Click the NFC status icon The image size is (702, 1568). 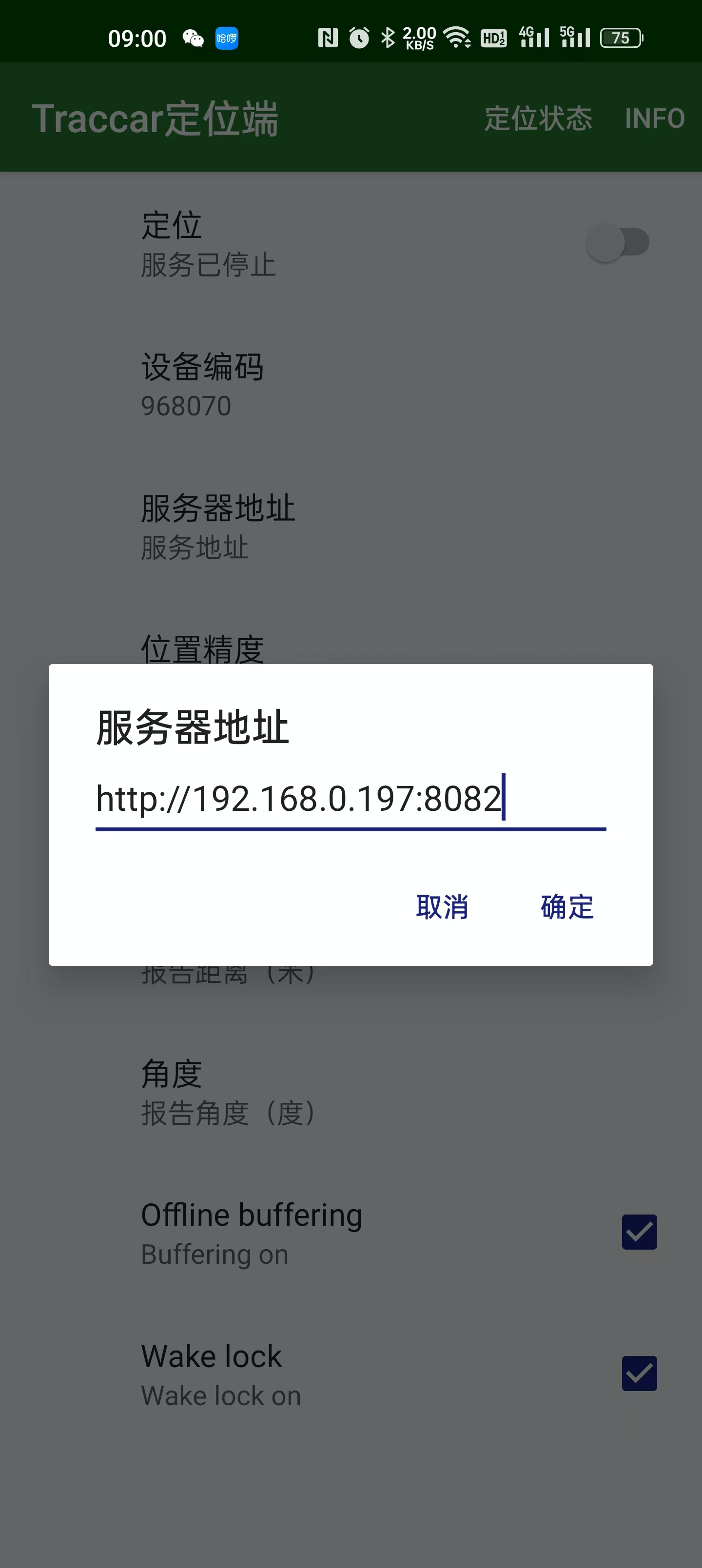(x=327, y=38)
